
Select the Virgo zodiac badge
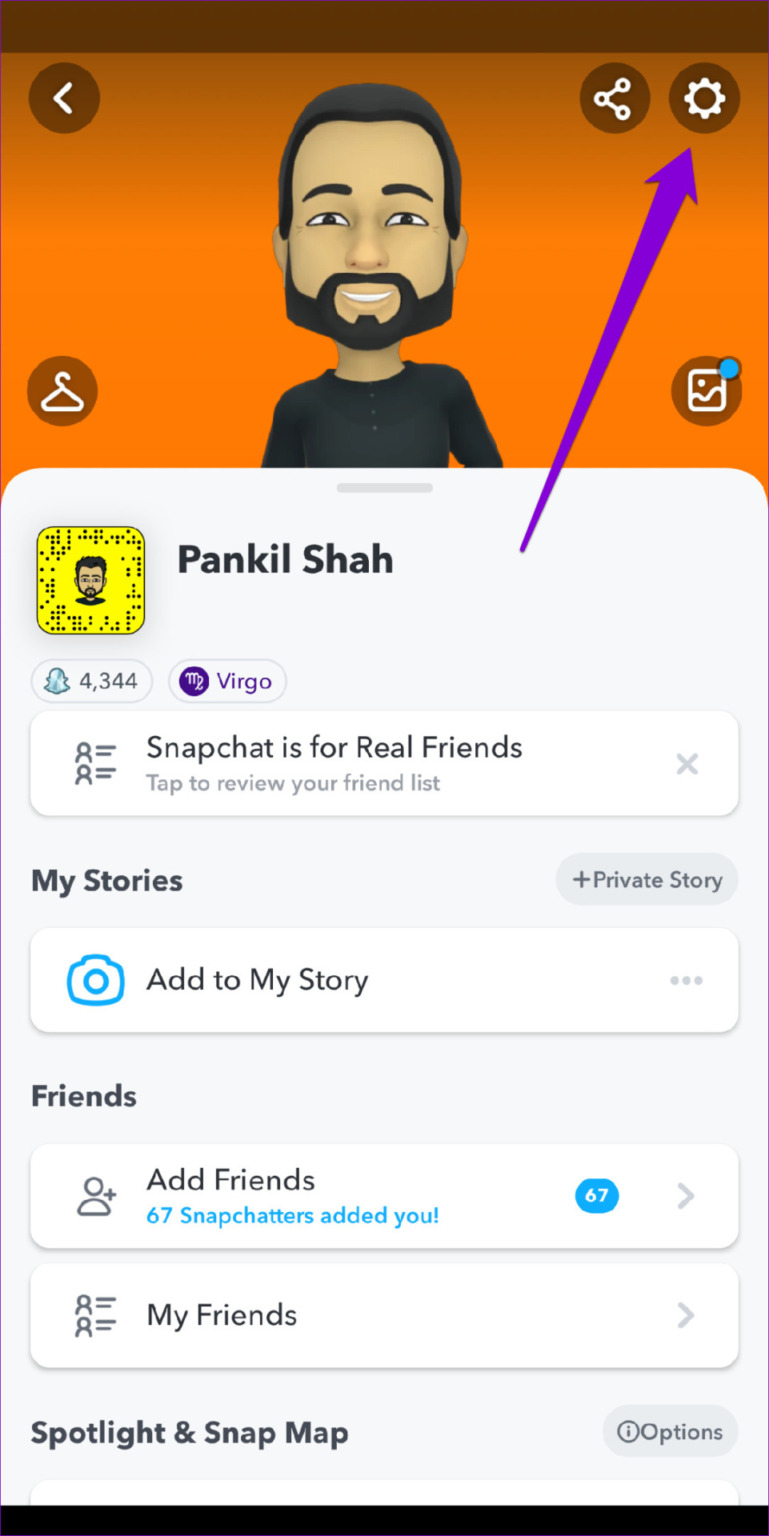click(227, 680)
